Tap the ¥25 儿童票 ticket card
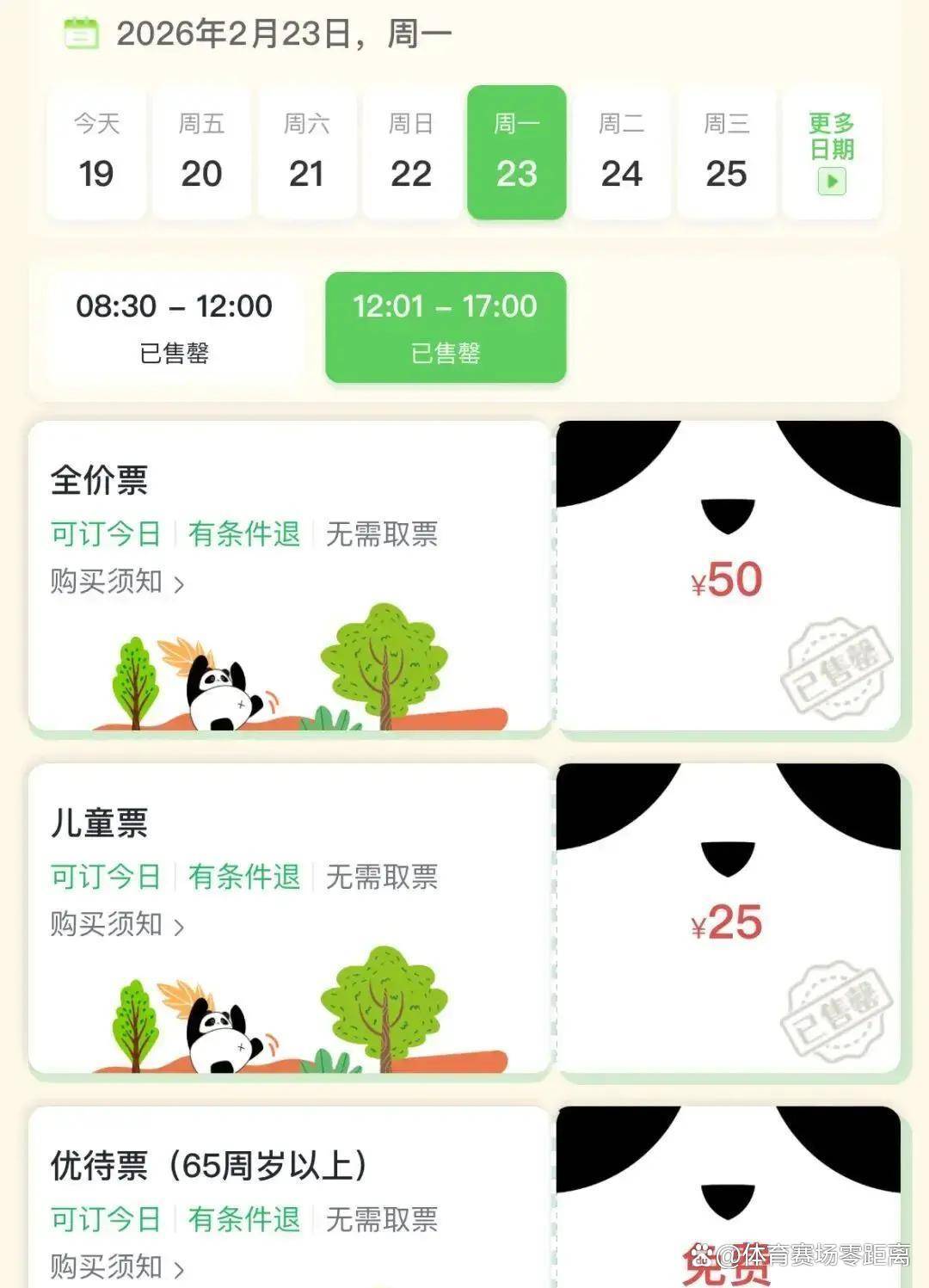The height and width of the screenshot is (1288, 929). pyautogui.click(x=728, y=921)
